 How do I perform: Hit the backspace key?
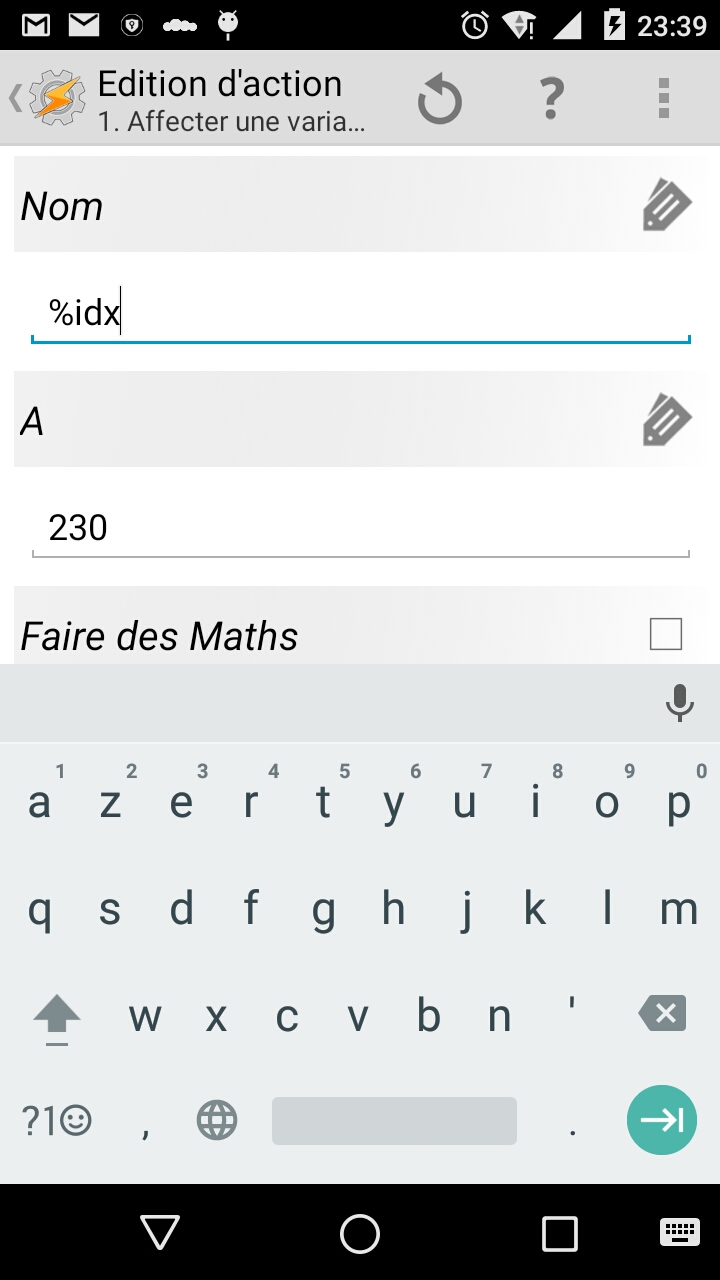pyautogui.click(x=662, y=1014)
